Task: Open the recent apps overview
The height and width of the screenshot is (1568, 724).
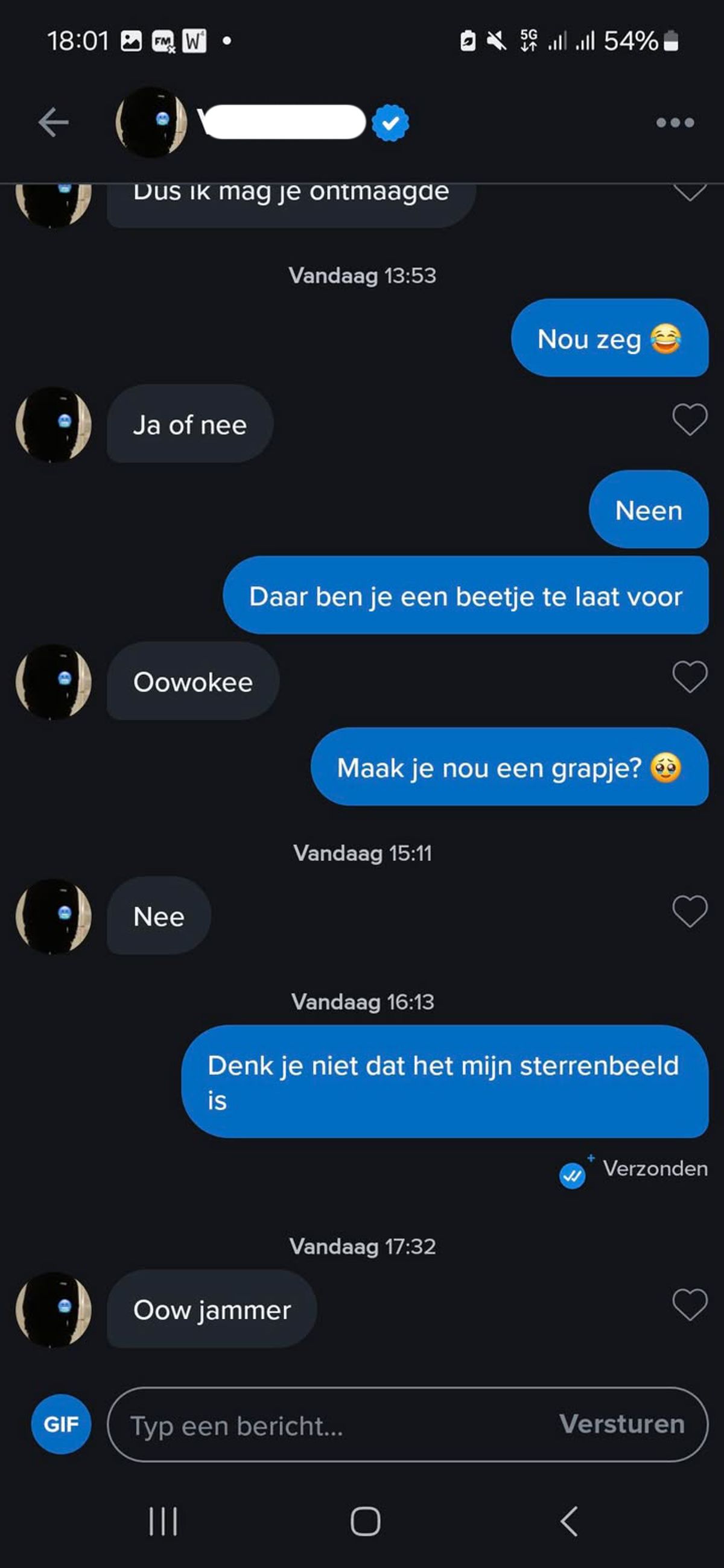Action: pos(163,1522)
